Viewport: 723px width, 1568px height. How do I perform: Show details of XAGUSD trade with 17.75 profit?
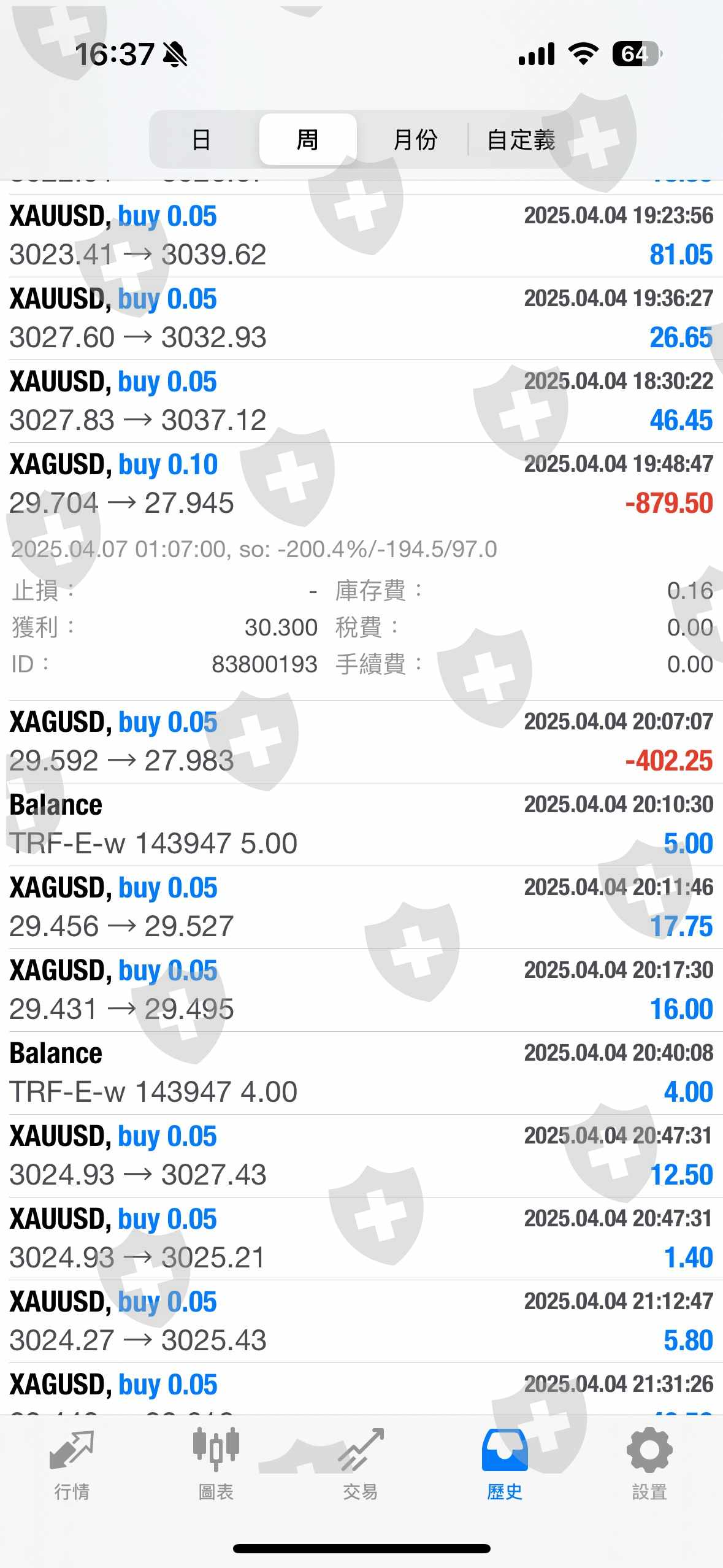[361, 907]
